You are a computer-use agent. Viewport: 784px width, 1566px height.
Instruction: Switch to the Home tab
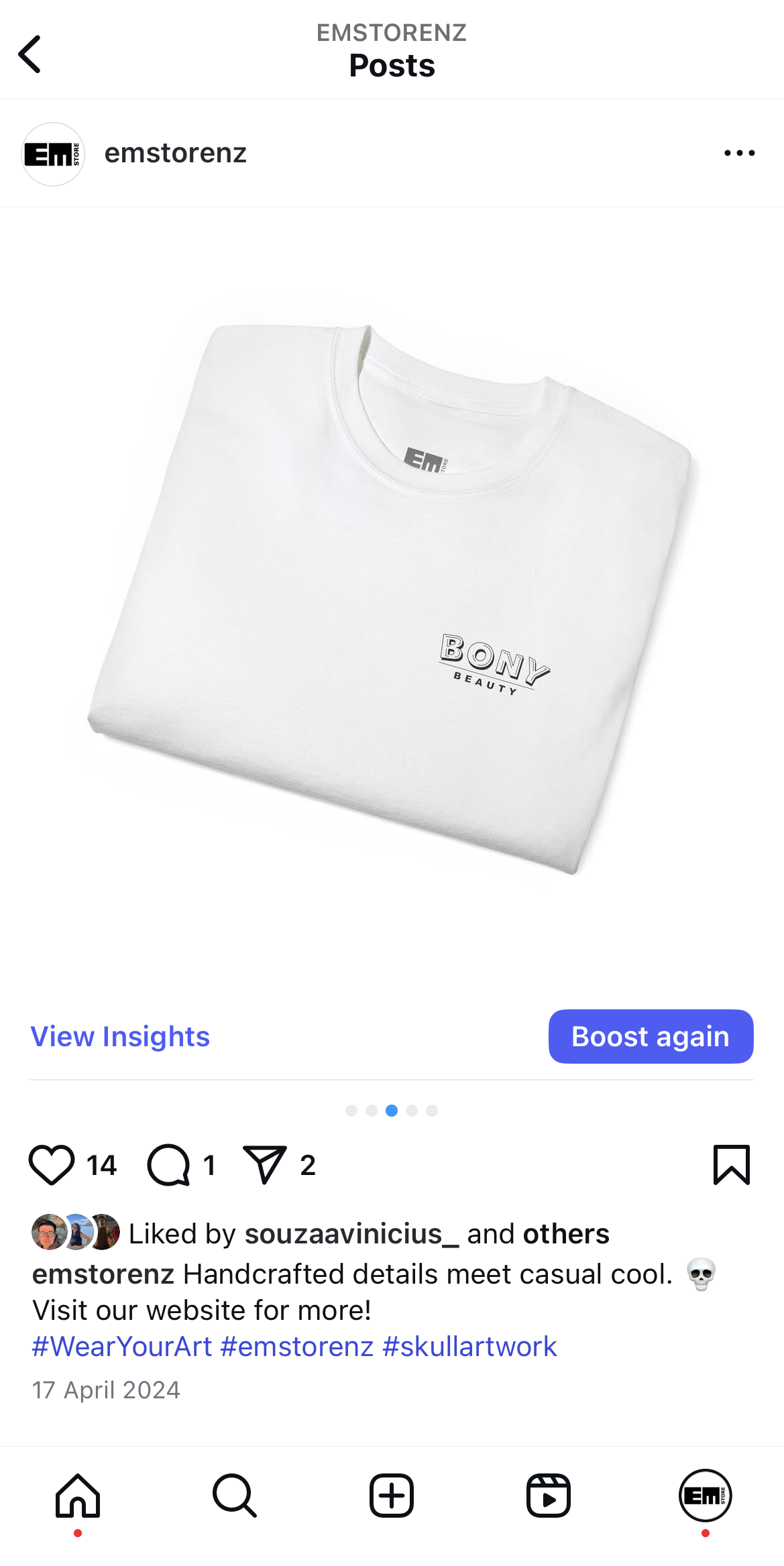pos(78,1496)
